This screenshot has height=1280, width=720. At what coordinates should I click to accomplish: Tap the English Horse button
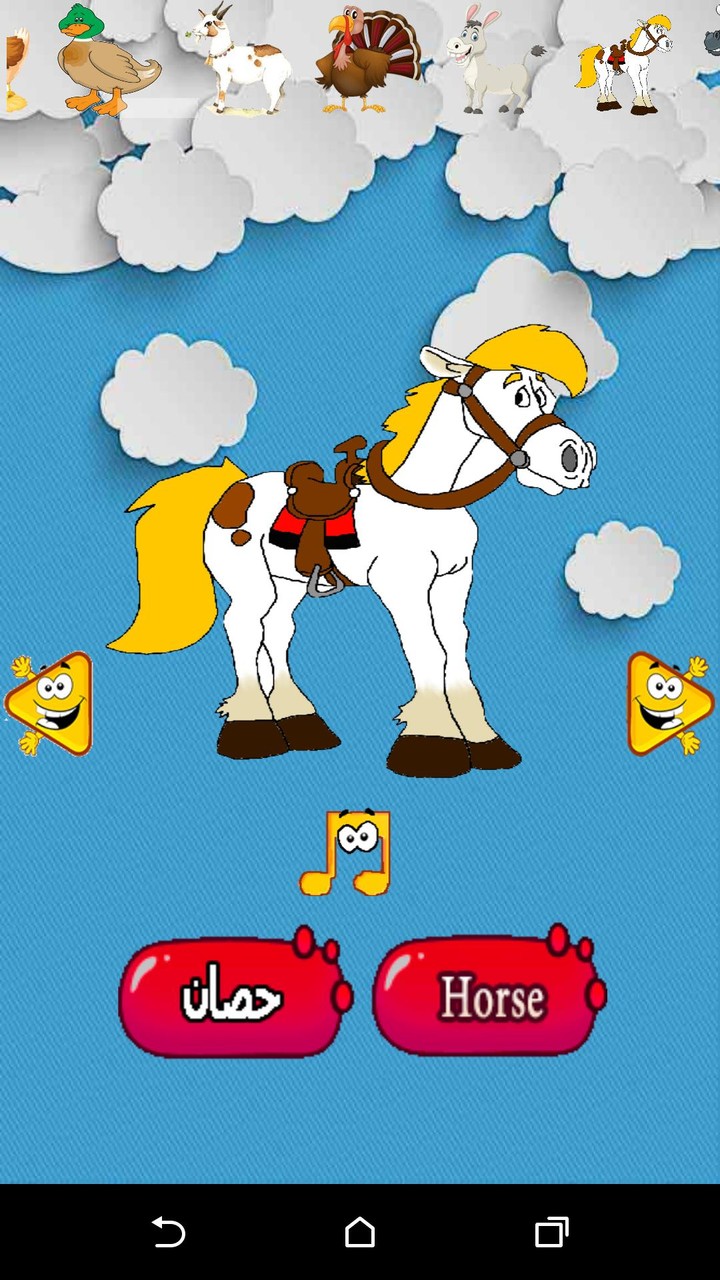tap(490, 997)
